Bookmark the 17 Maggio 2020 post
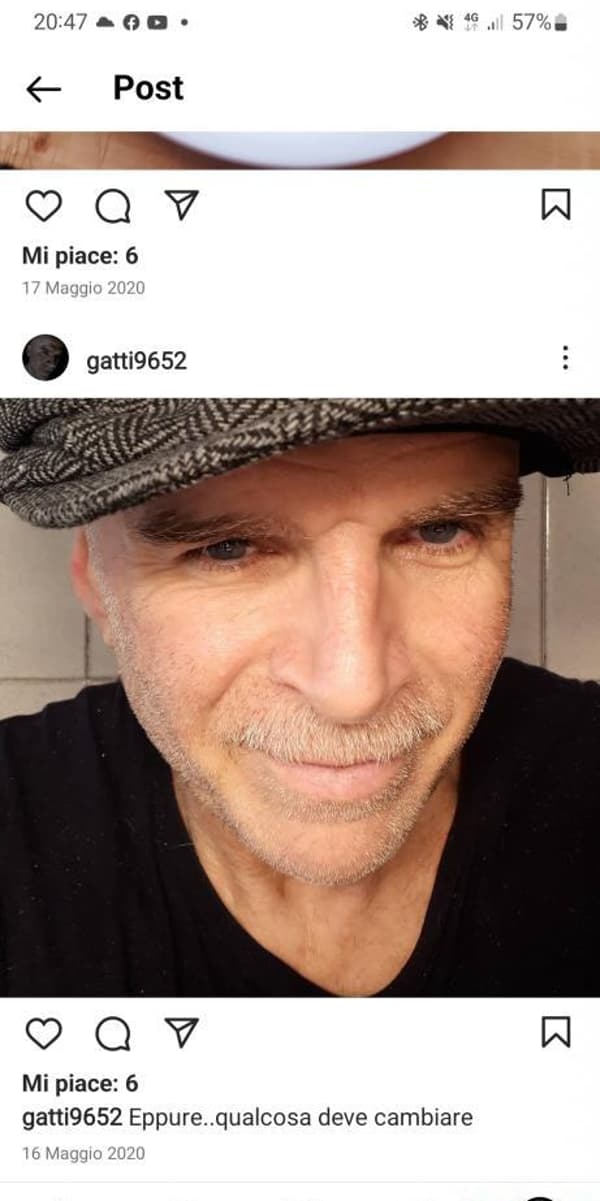This screenshot has height=1201, width=600. (x=556, y=205)
